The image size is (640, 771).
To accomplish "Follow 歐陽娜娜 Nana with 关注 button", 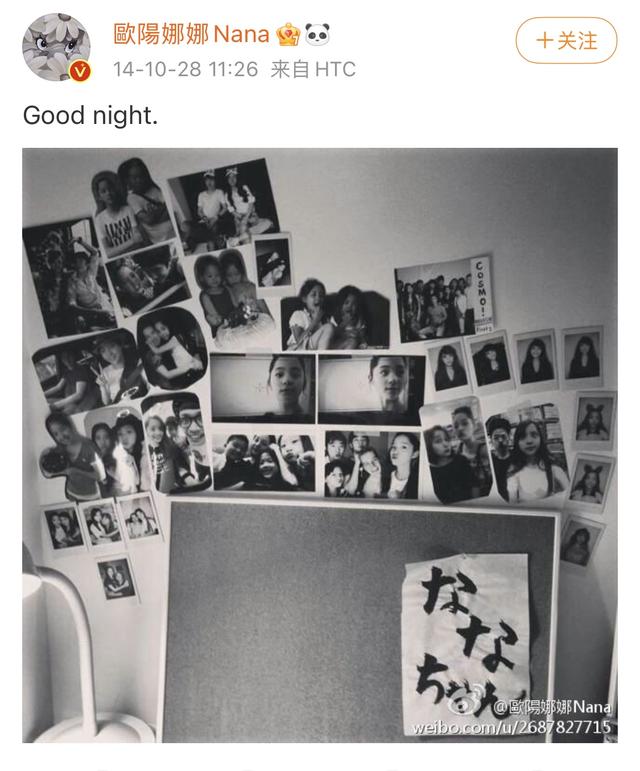I will coord(566,41).
